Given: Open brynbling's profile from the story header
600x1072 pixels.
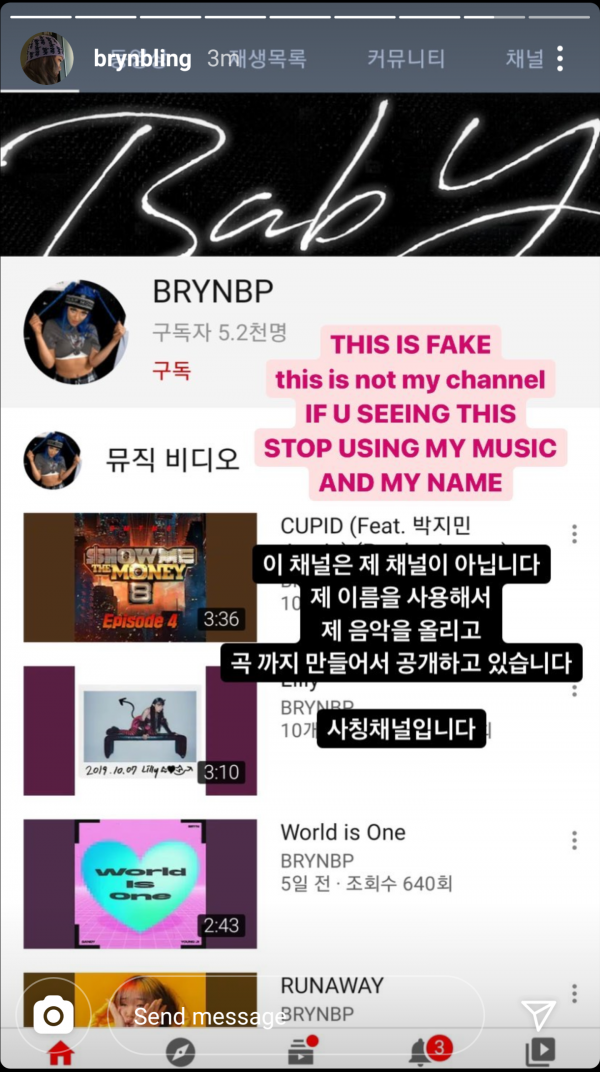Looking at the screenshot, I should click(142, 59).
